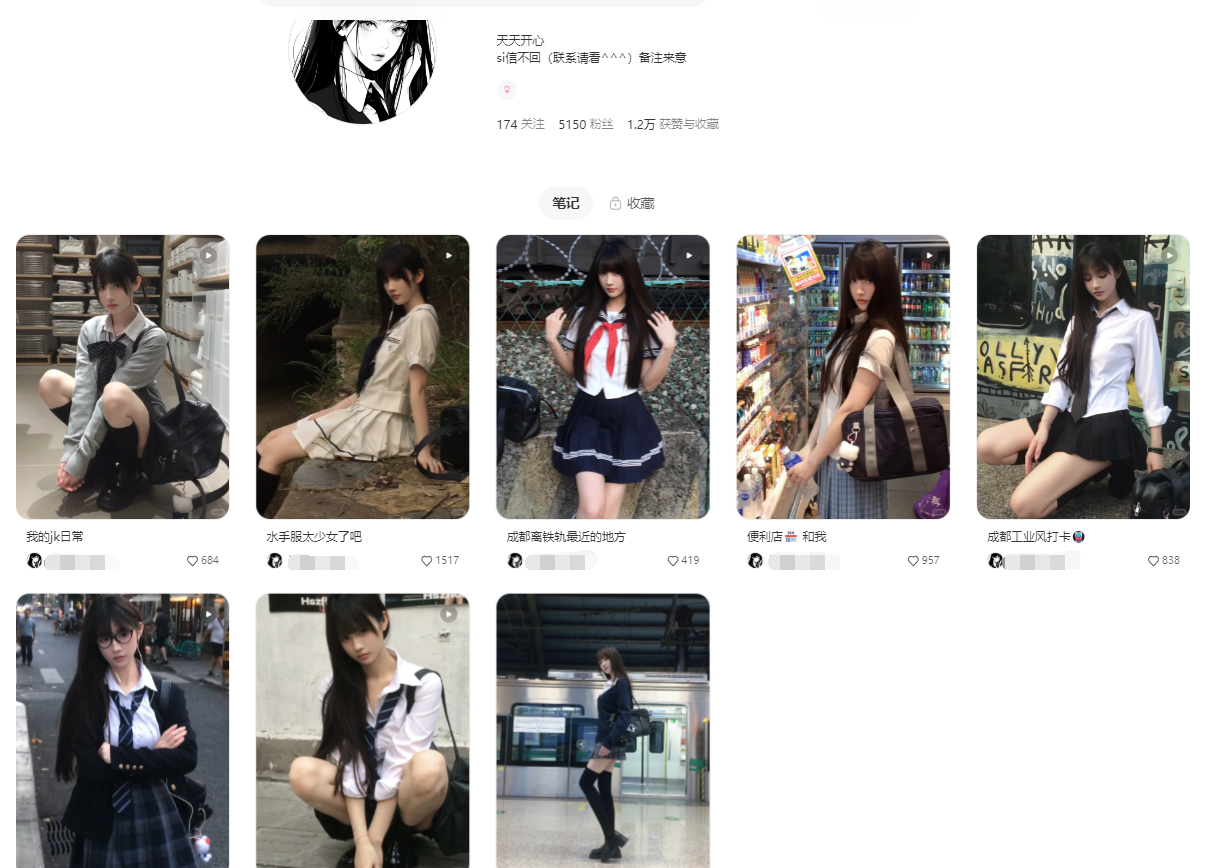1209x868 pixels.
Task: Like the note 我的jk日常
Action: point(193,561)
